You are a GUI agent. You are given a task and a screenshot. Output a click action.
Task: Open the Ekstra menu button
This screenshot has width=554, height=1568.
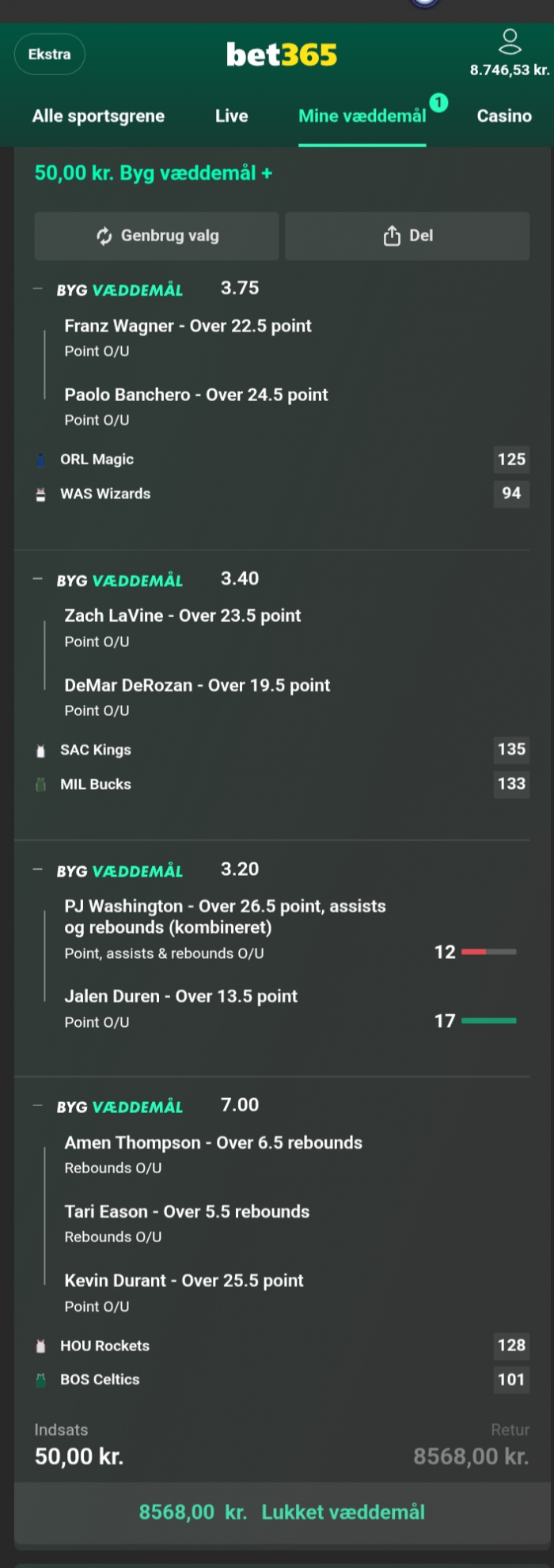(x=50, y=55)
